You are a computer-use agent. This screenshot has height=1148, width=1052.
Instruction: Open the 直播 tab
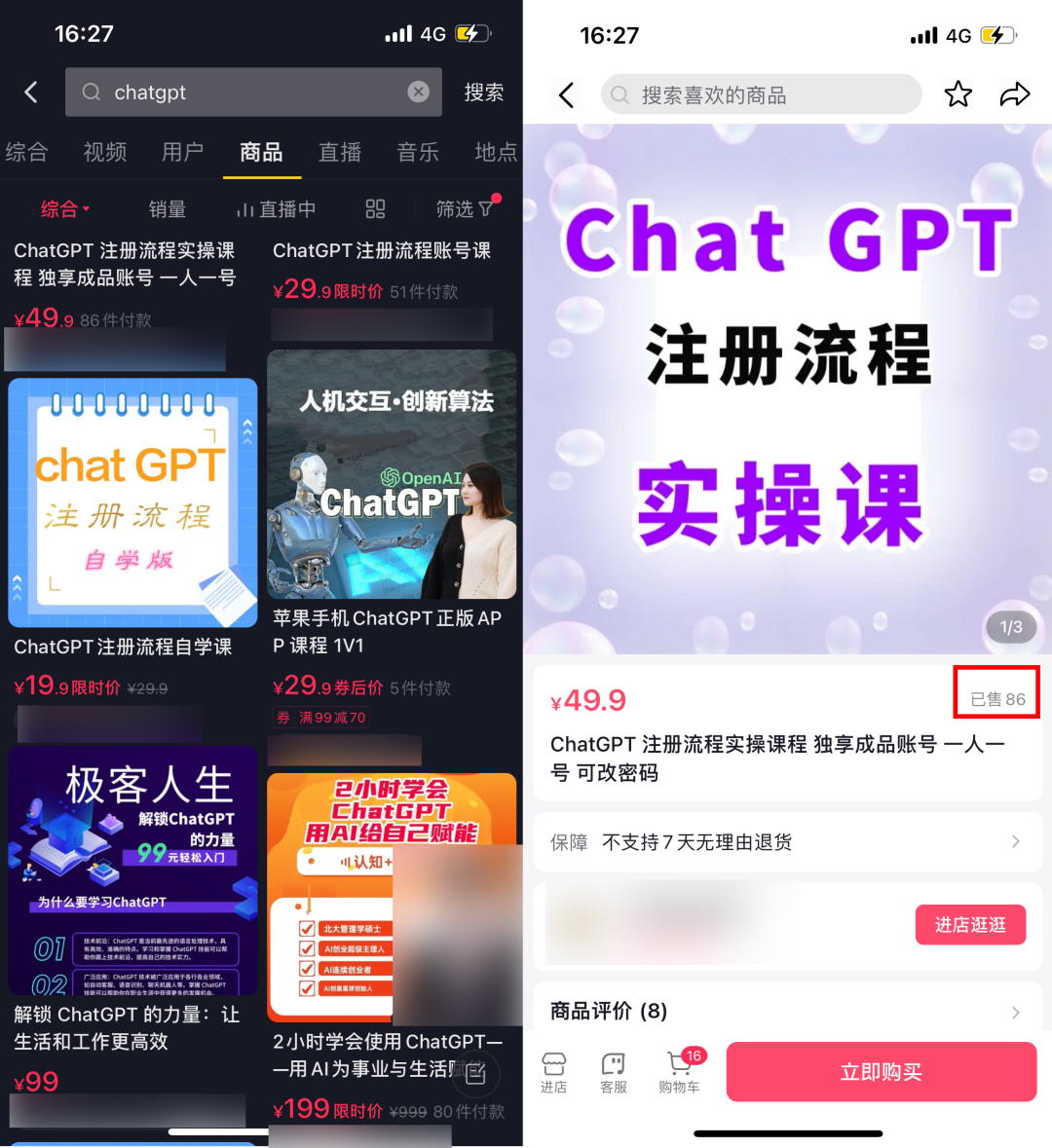(340, 152)
